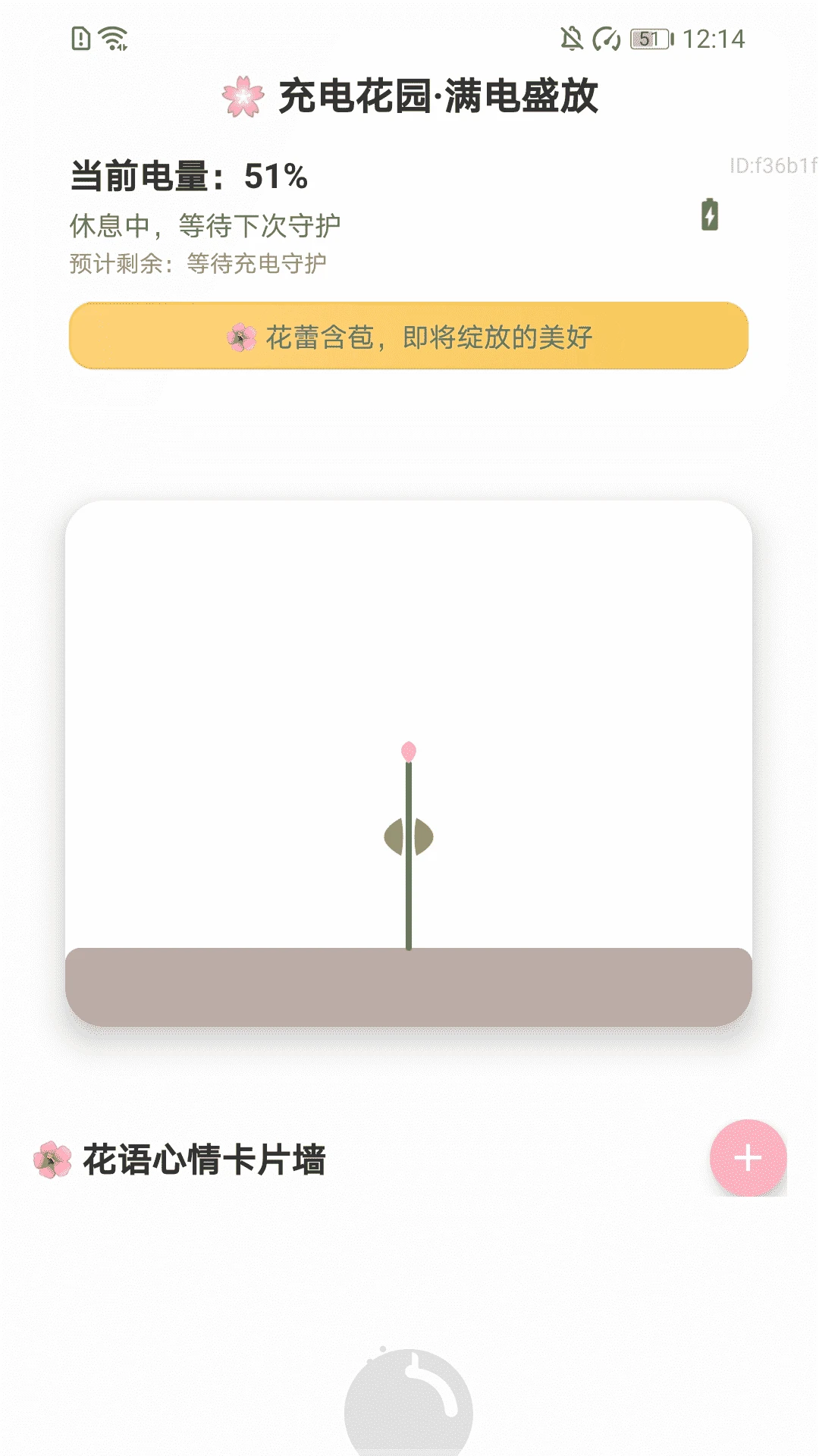Click the 休息中，等待下次守护 status text

pos(205,224)
